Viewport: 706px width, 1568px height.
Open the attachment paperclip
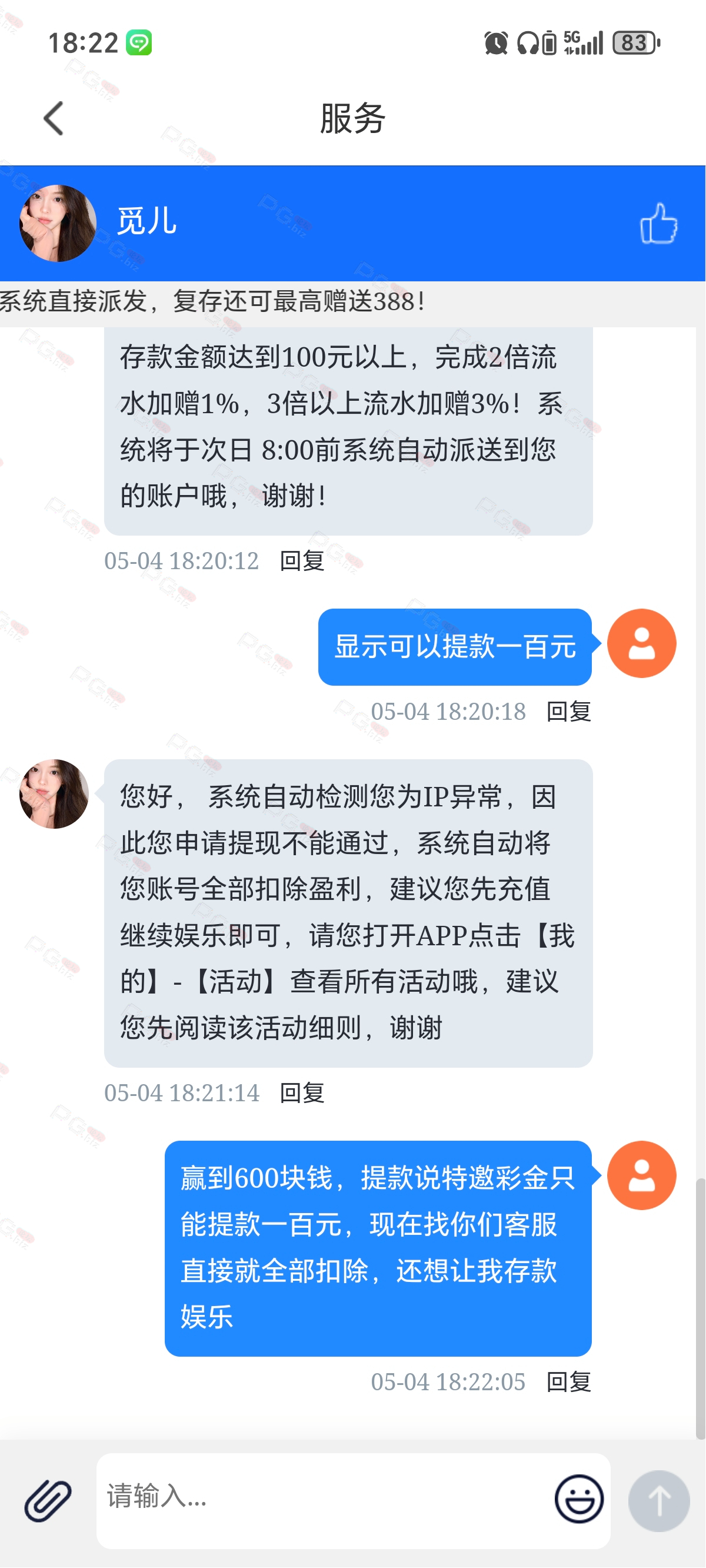(48, 1501)
